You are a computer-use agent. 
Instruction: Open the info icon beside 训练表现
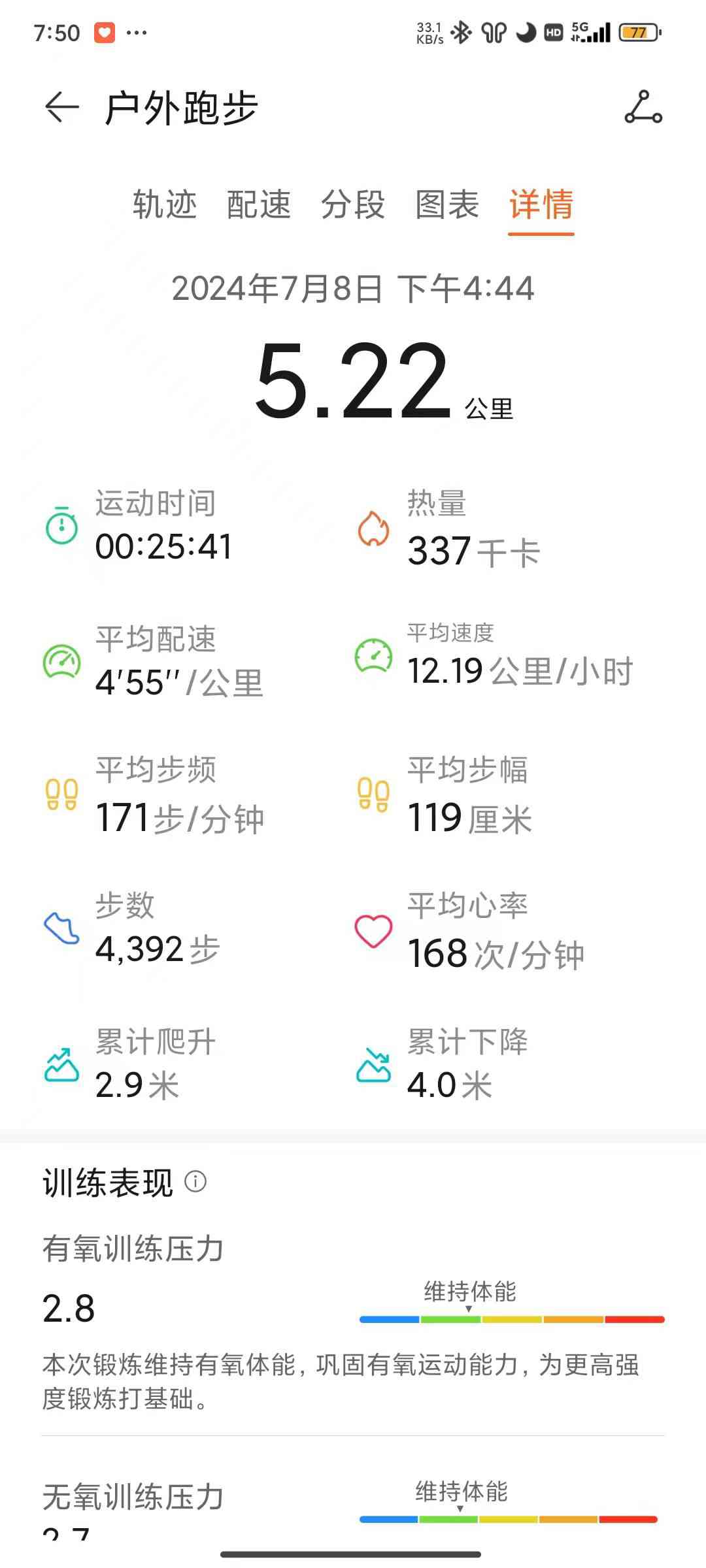pyautogui.click(x=195, y=1181)
